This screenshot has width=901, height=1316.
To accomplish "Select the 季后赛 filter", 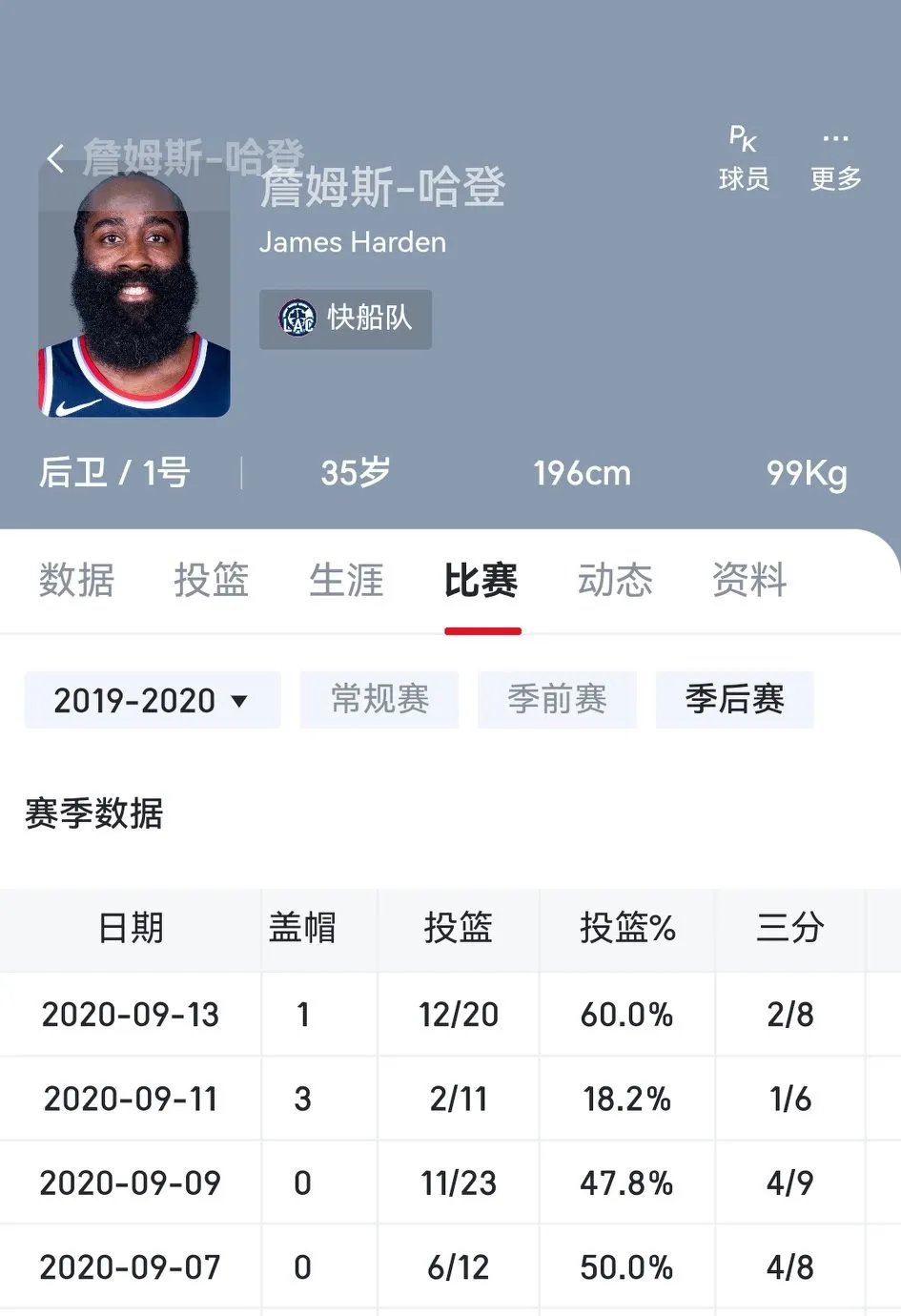I will tap(734, 700).
